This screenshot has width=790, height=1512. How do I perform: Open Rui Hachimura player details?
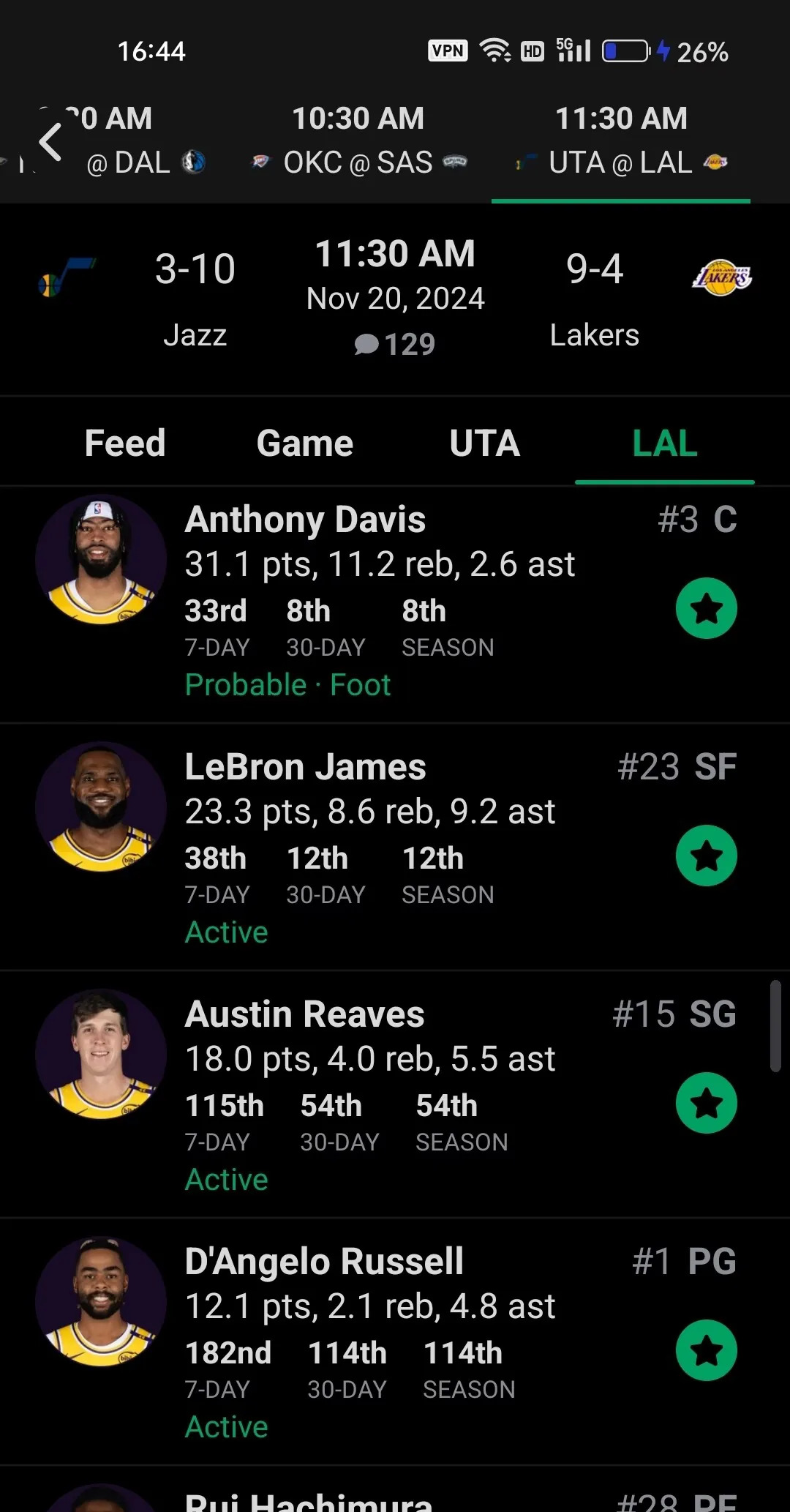point(308,1500)
